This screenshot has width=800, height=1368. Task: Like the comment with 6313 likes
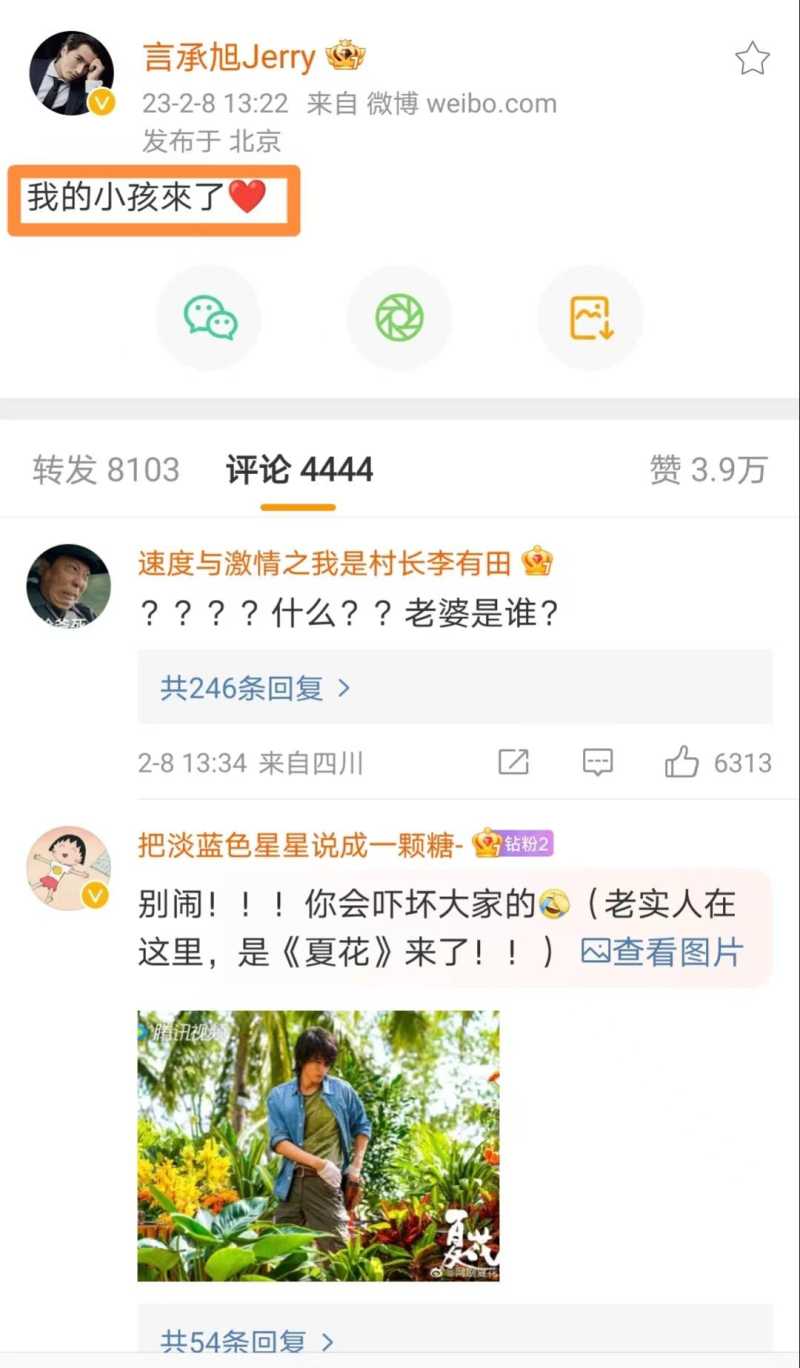[x=682, y=763]
